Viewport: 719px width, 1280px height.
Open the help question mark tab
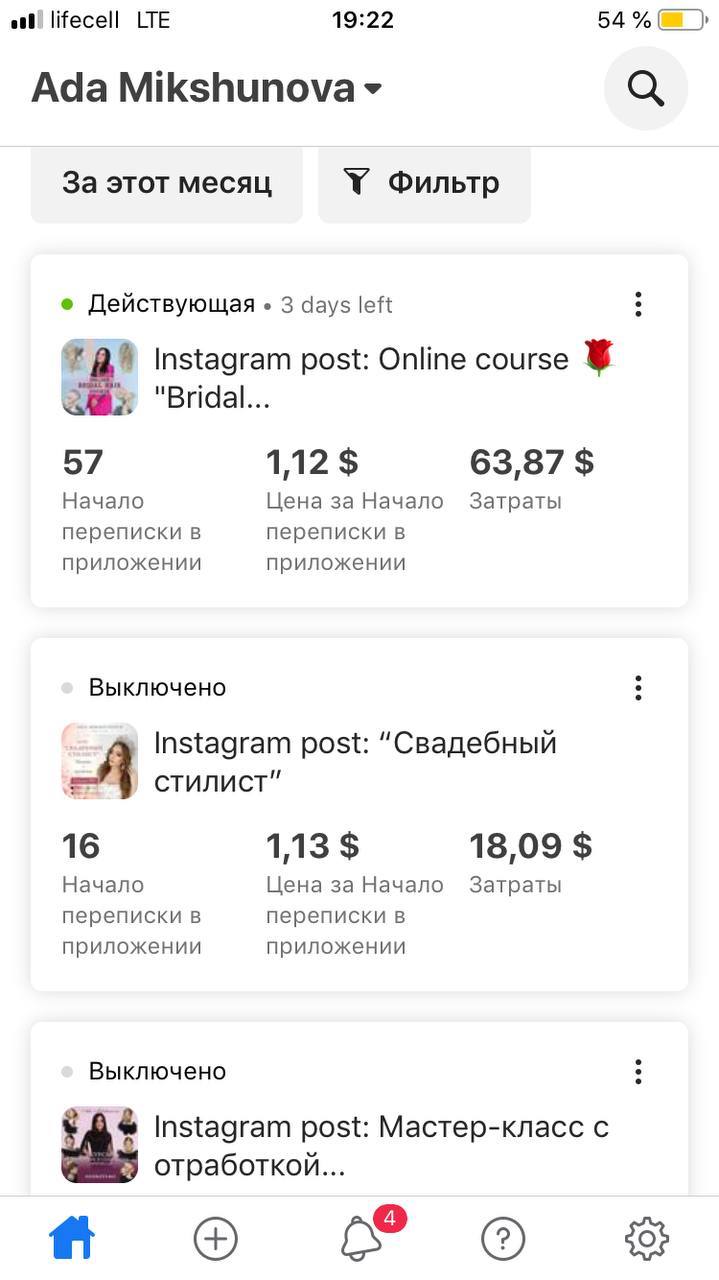tap(503, 1239)
